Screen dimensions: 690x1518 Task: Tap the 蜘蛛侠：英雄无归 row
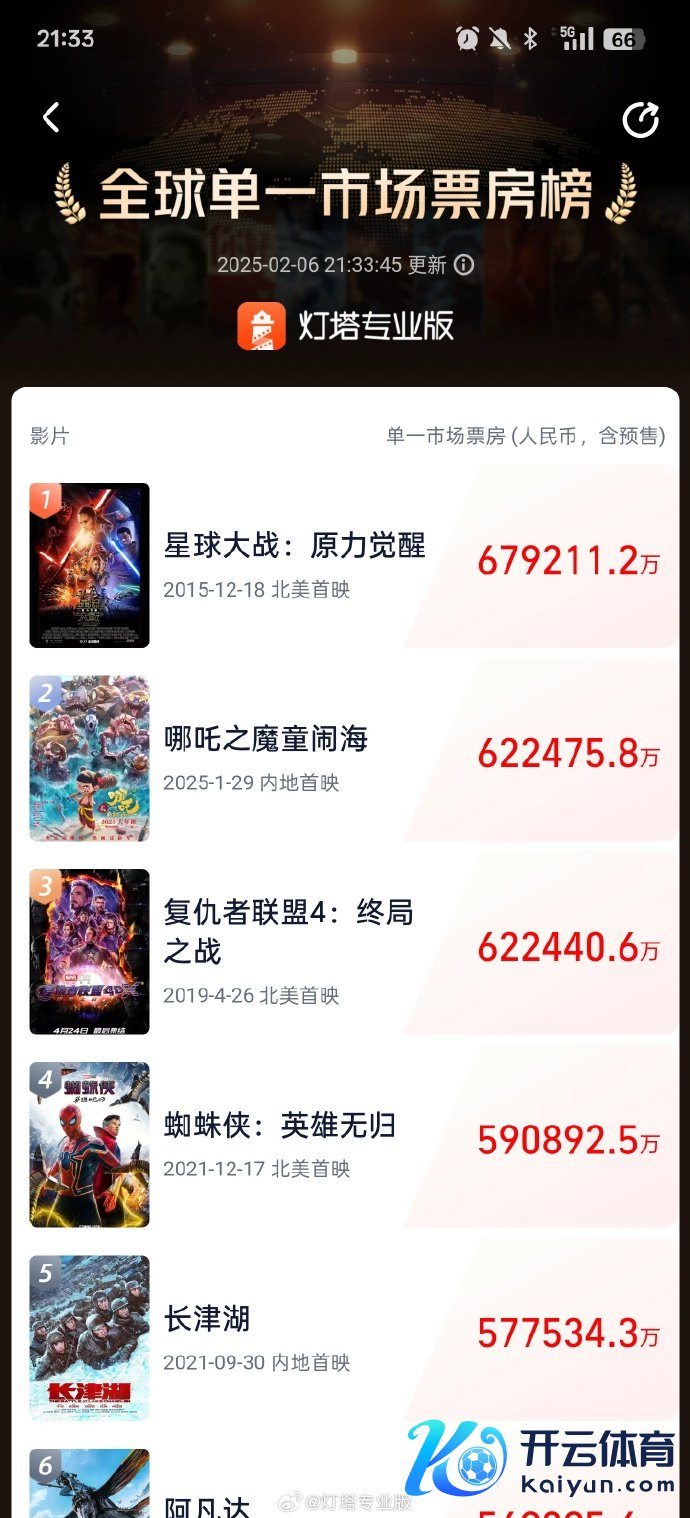click(280, 1126)
